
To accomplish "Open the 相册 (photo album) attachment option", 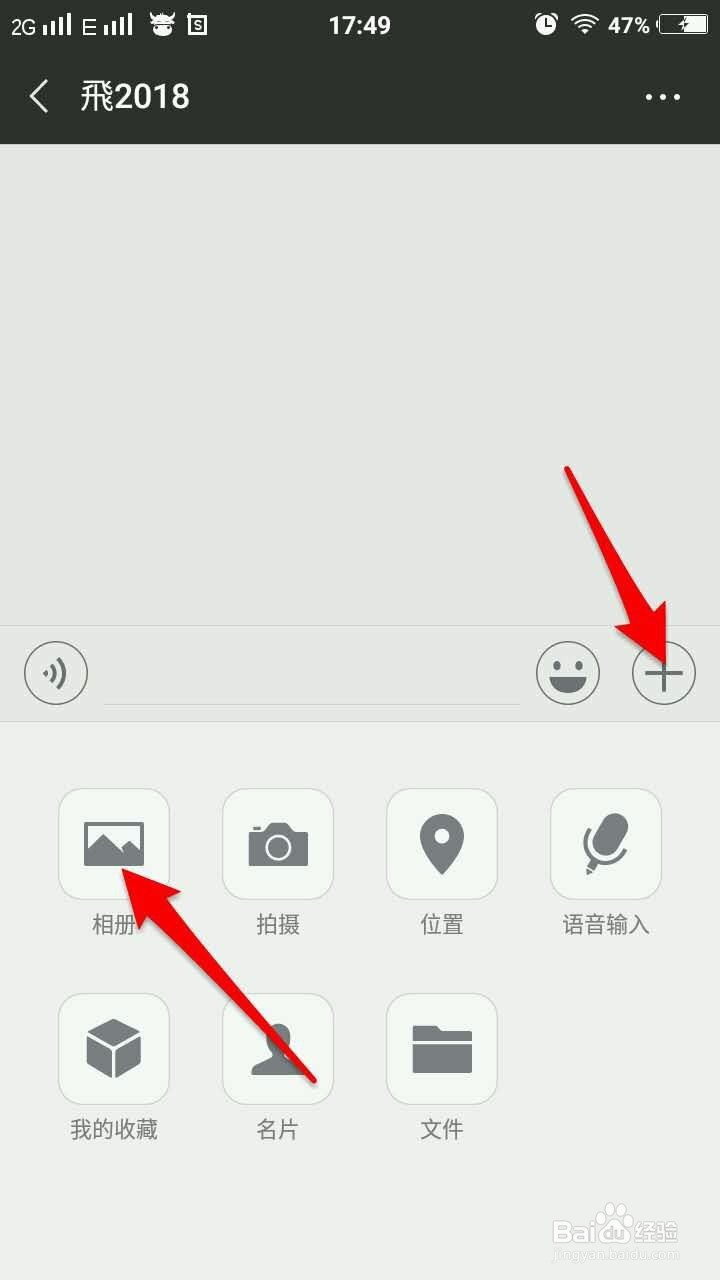I will pyautogui.click(x=114, y=843).
